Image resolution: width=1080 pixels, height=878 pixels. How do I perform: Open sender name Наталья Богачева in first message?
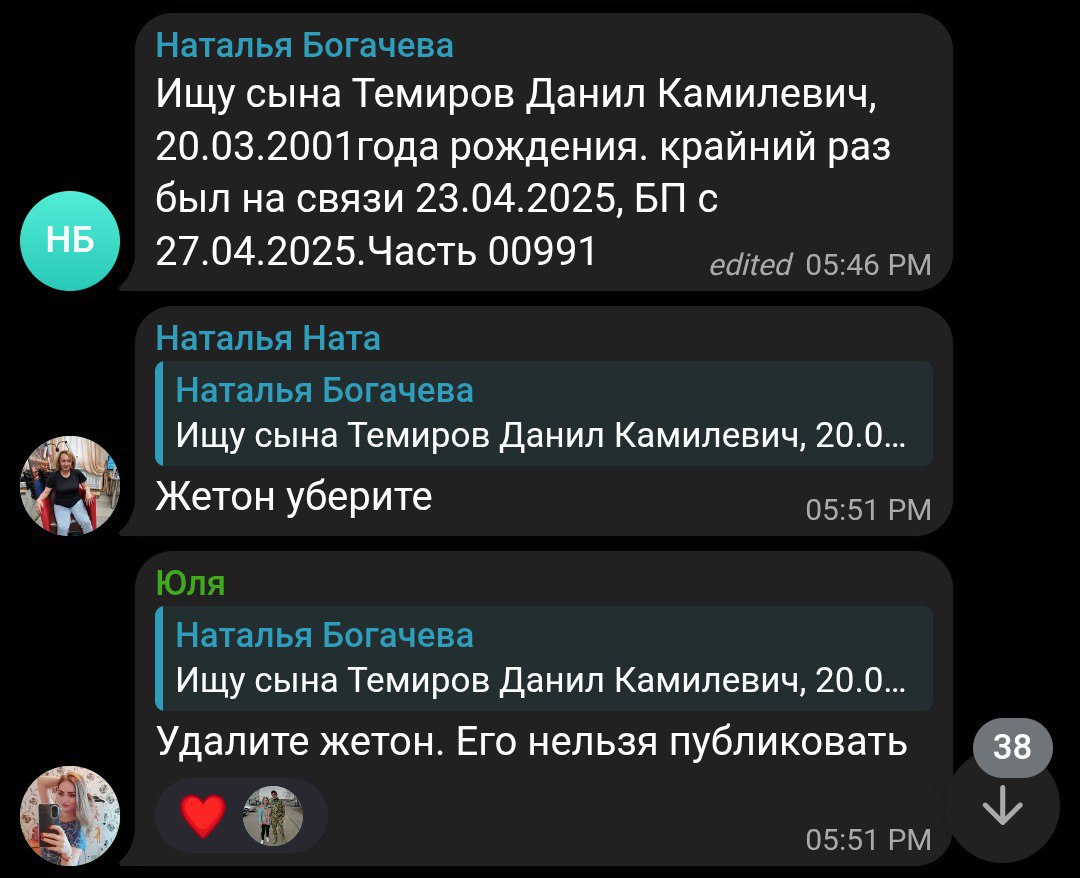[304, 45]
